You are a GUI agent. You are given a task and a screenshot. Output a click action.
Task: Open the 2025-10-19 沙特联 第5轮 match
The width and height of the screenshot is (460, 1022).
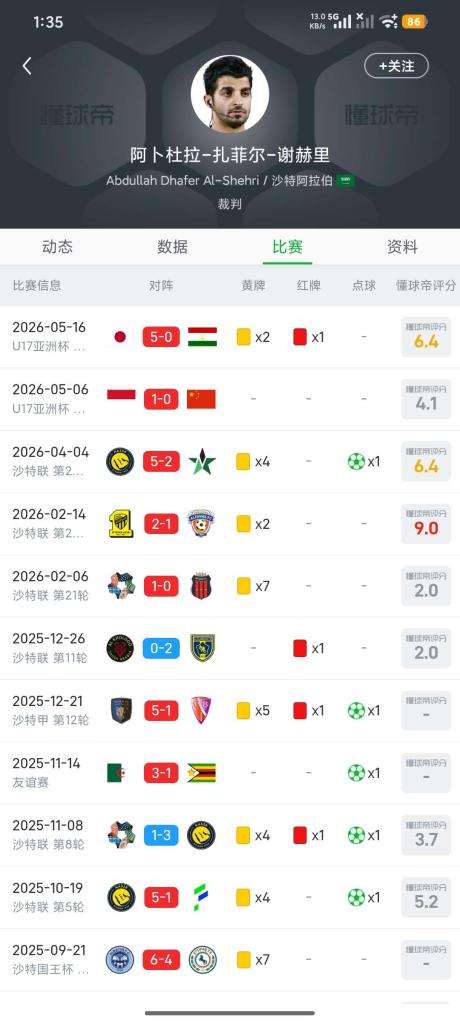pos(230,898)
